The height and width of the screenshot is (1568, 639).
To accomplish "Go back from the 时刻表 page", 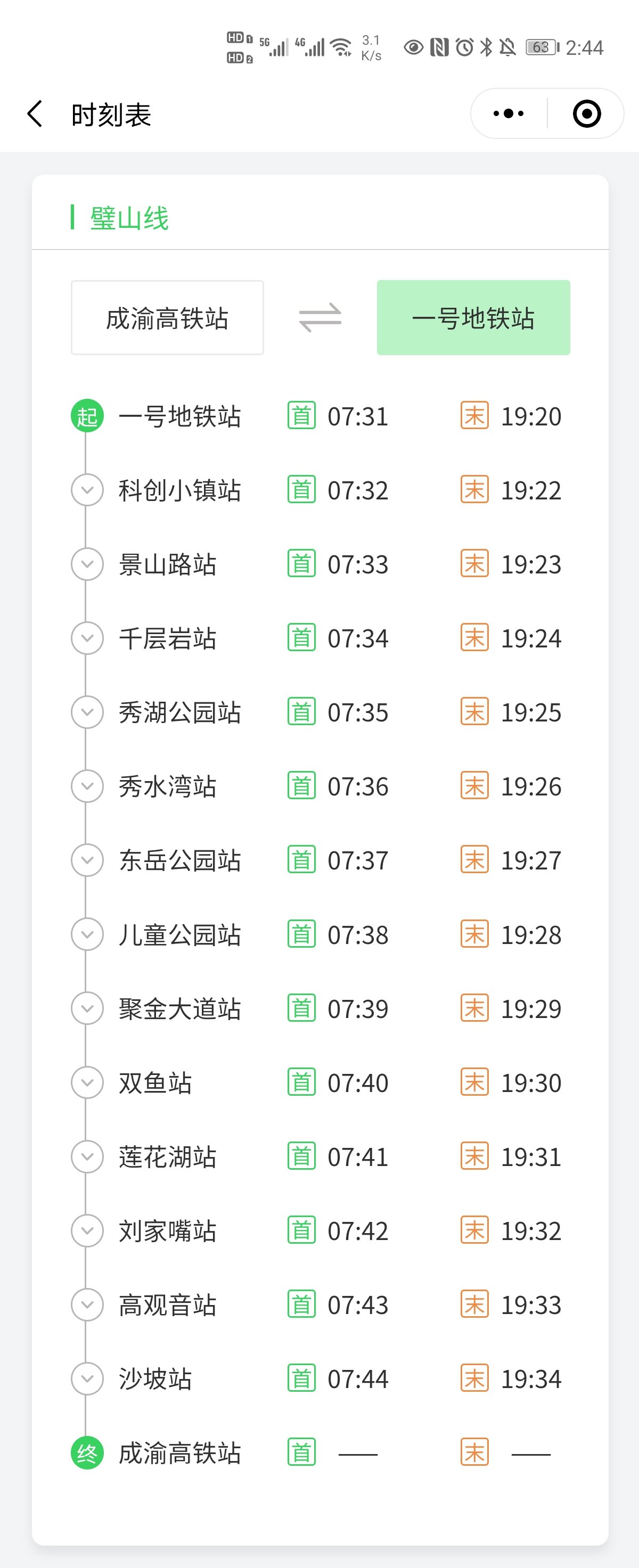I will click(35, 114).
